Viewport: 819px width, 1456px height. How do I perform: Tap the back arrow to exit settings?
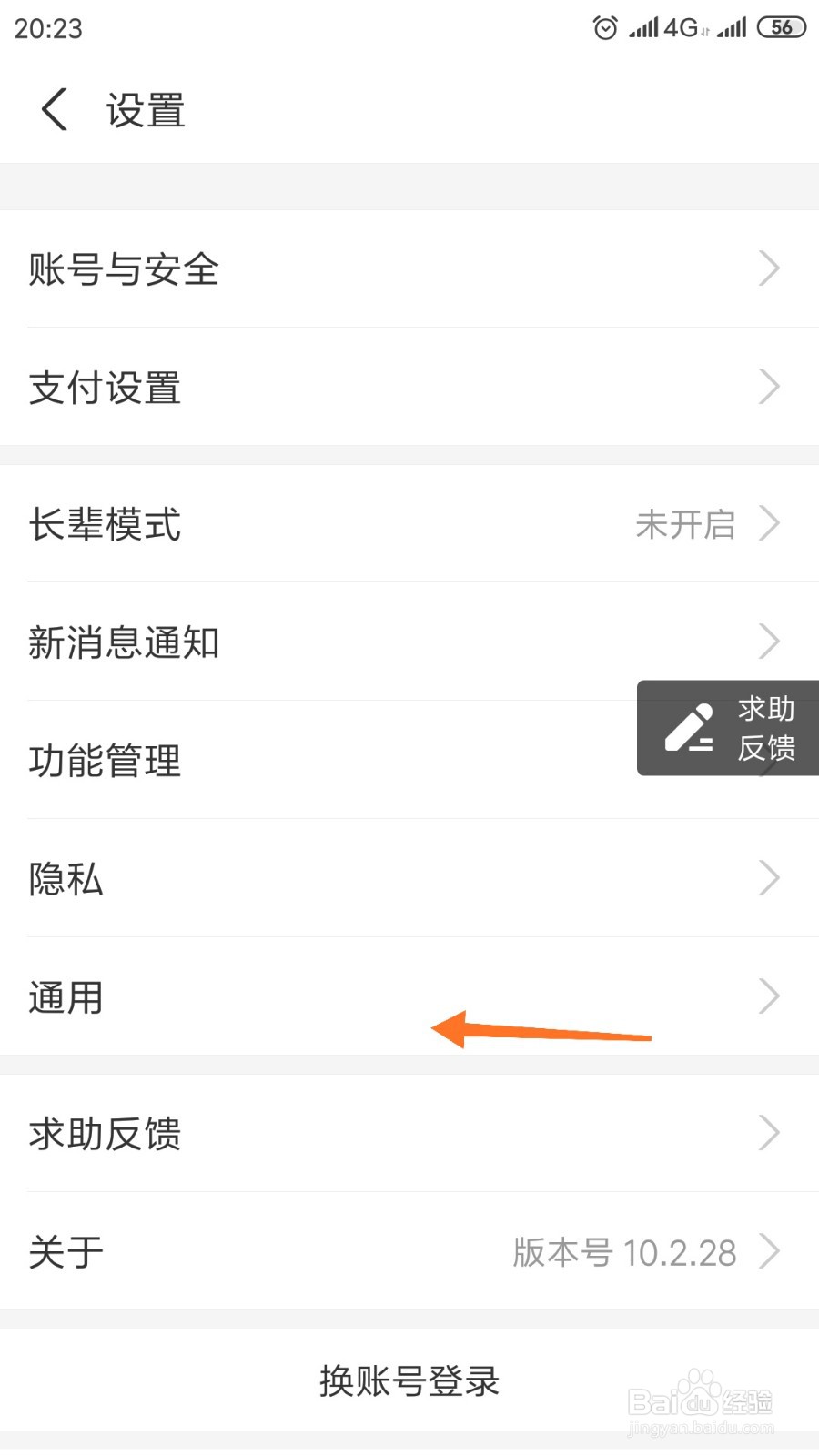(52, 107)
